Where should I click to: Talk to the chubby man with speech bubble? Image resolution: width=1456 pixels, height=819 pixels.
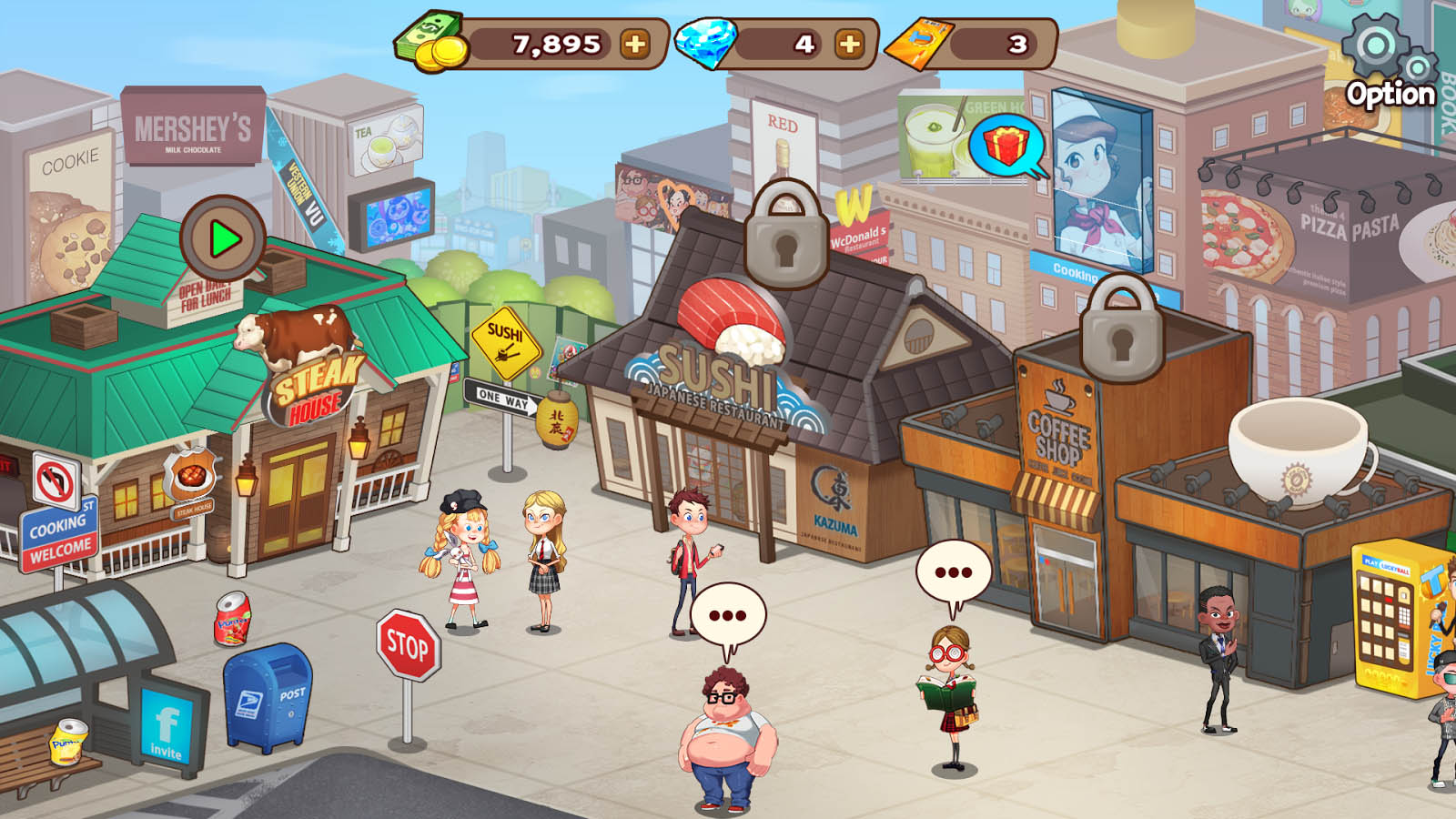click(725, 737)
